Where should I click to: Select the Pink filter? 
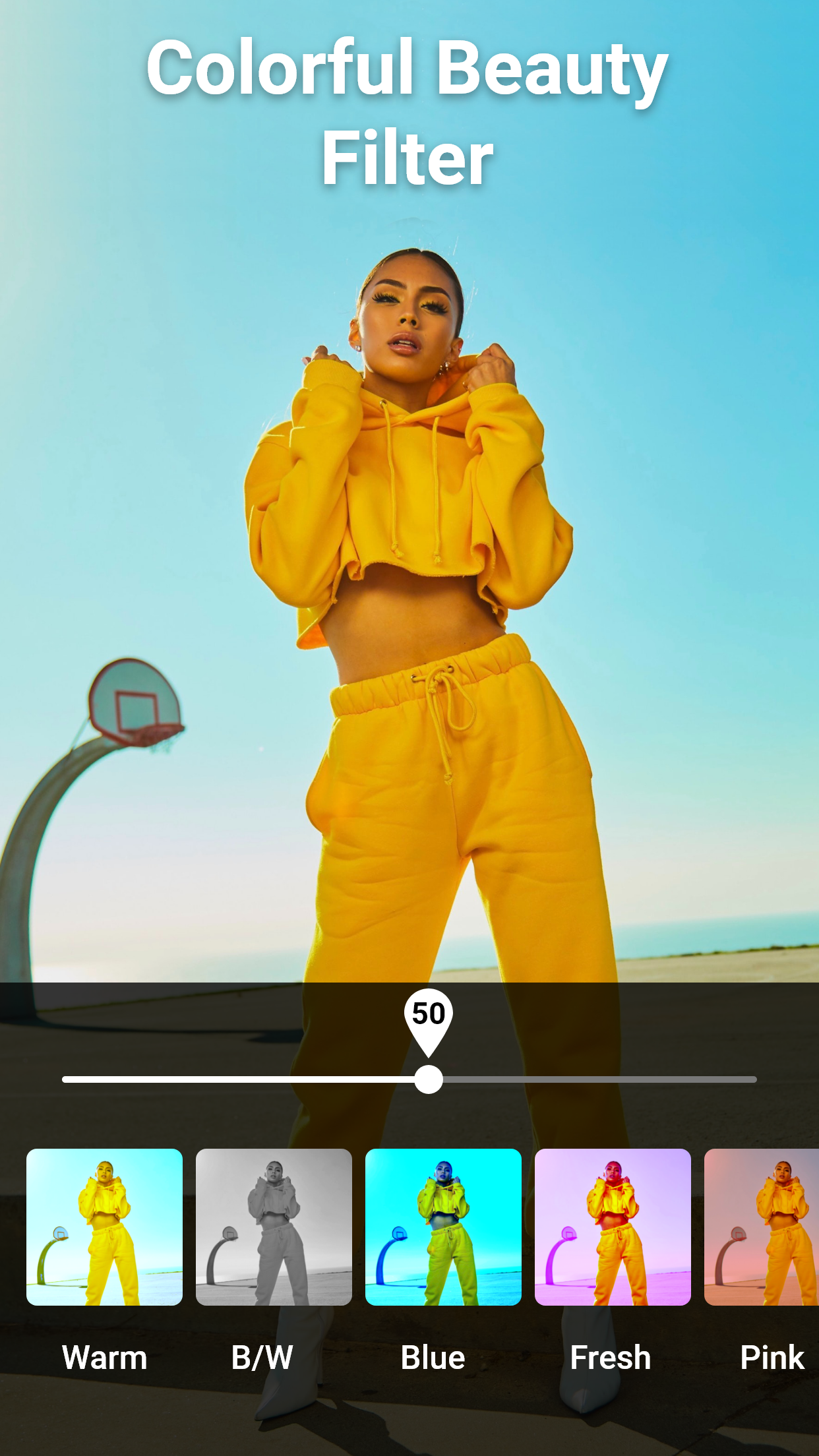point(762,1227)
